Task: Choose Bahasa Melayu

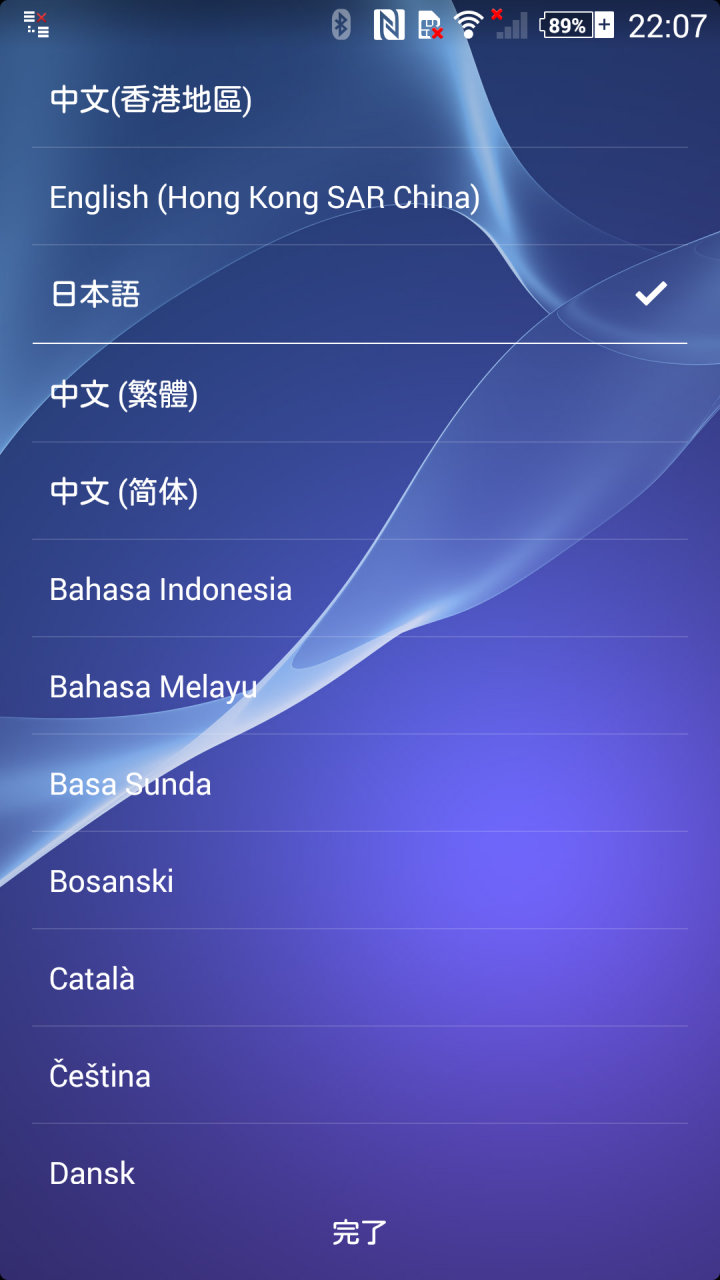Action: (x=360, y=685)
